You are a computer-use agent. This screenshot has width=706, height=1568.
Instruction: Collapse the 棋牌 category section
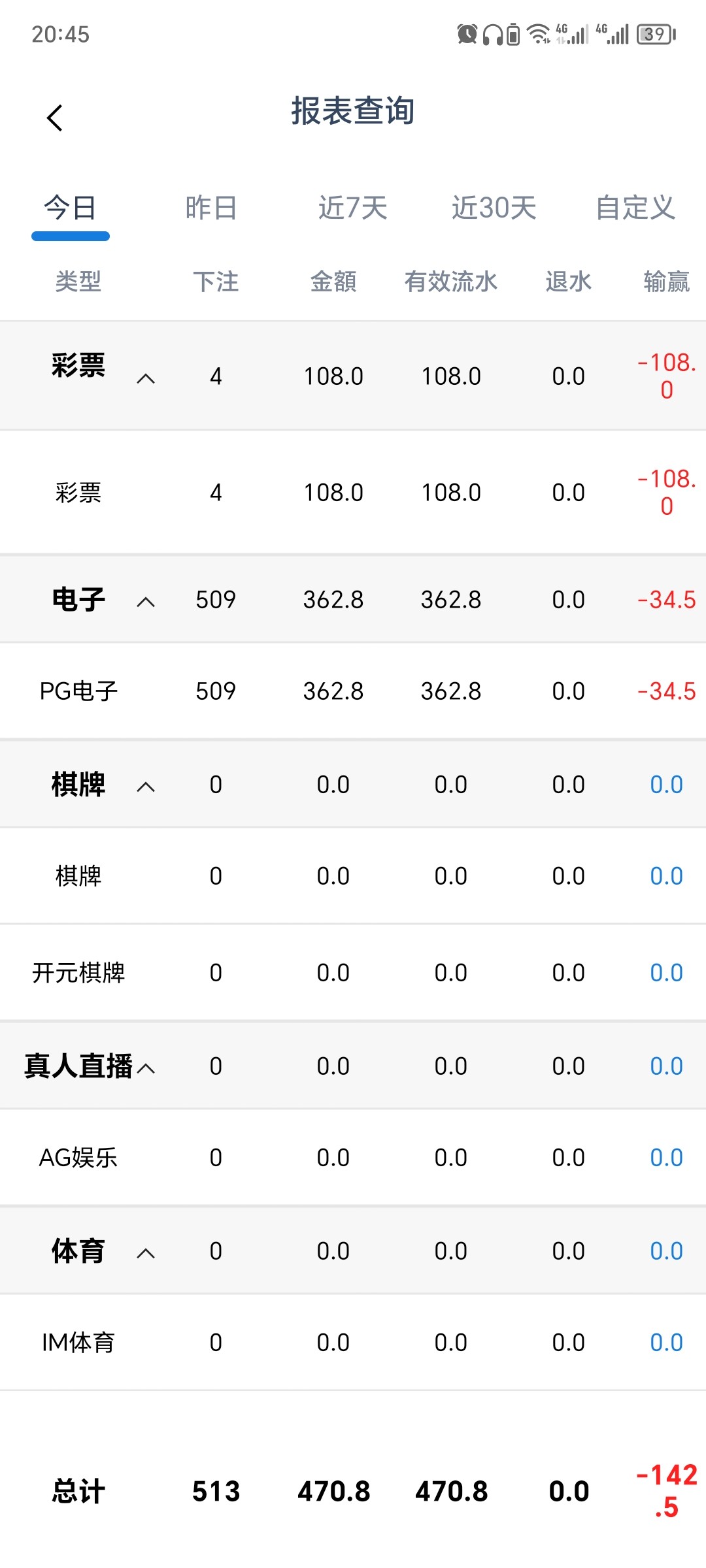click(146, 787)
